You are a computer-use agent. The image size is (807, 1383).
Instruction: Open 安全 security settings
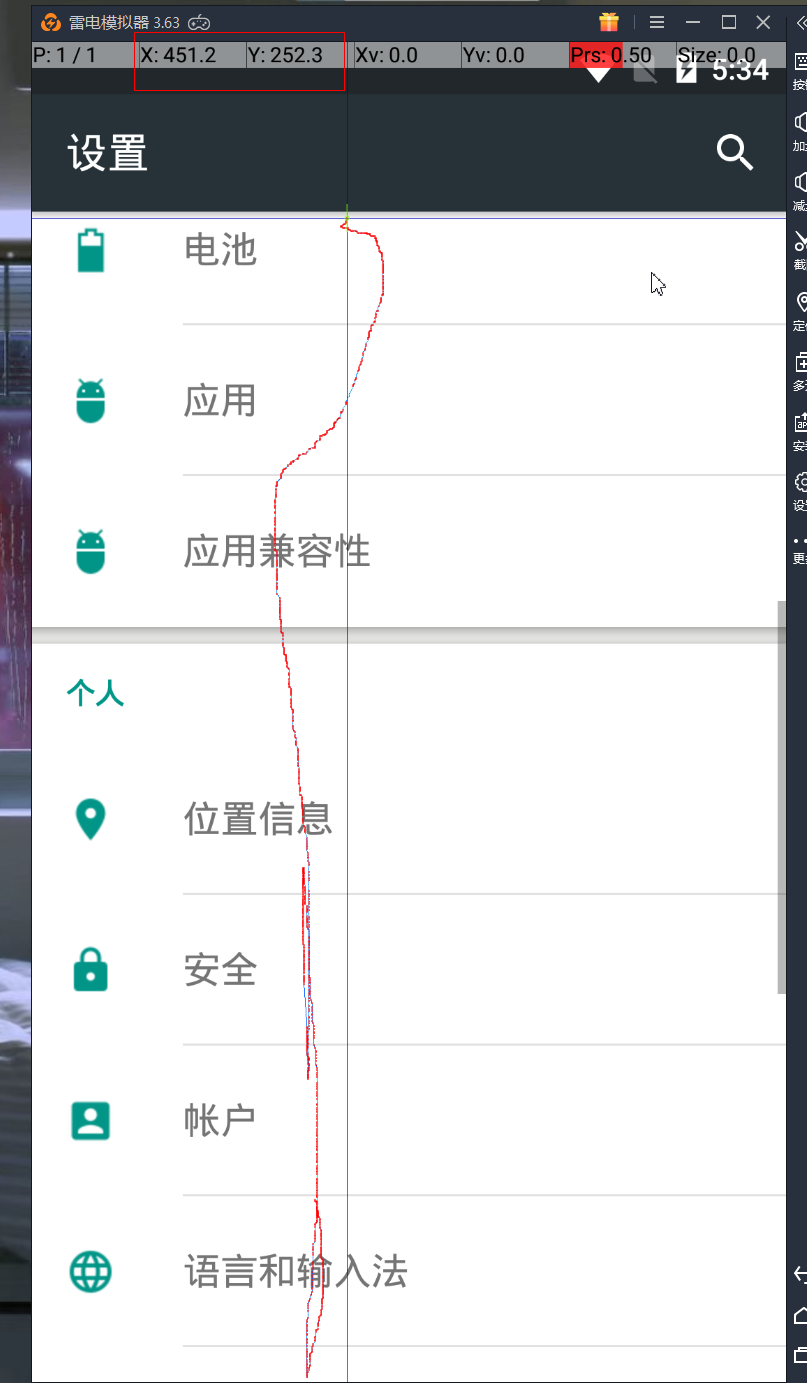click(221, 970)
